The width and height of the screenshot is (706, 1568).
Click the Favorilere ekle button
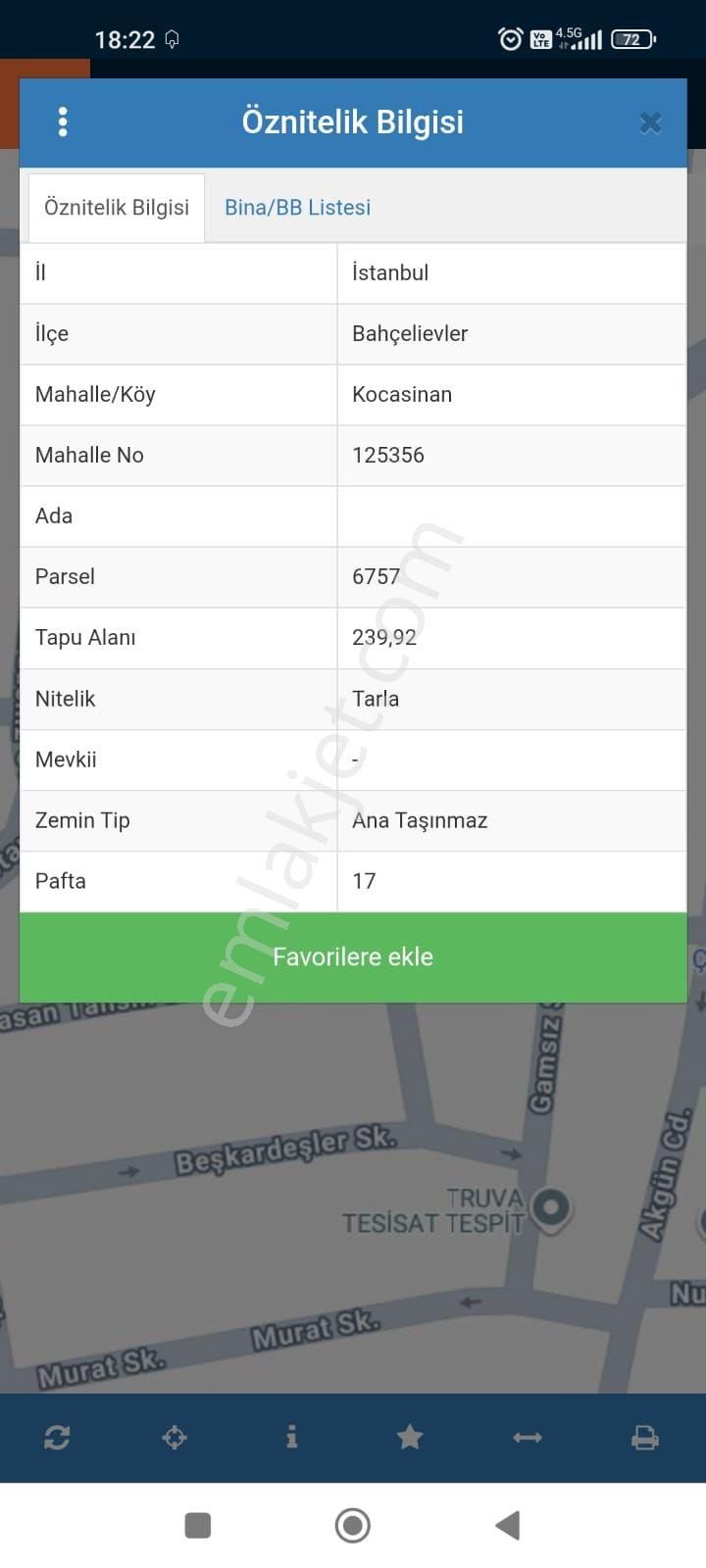click(x=353, y=957)
